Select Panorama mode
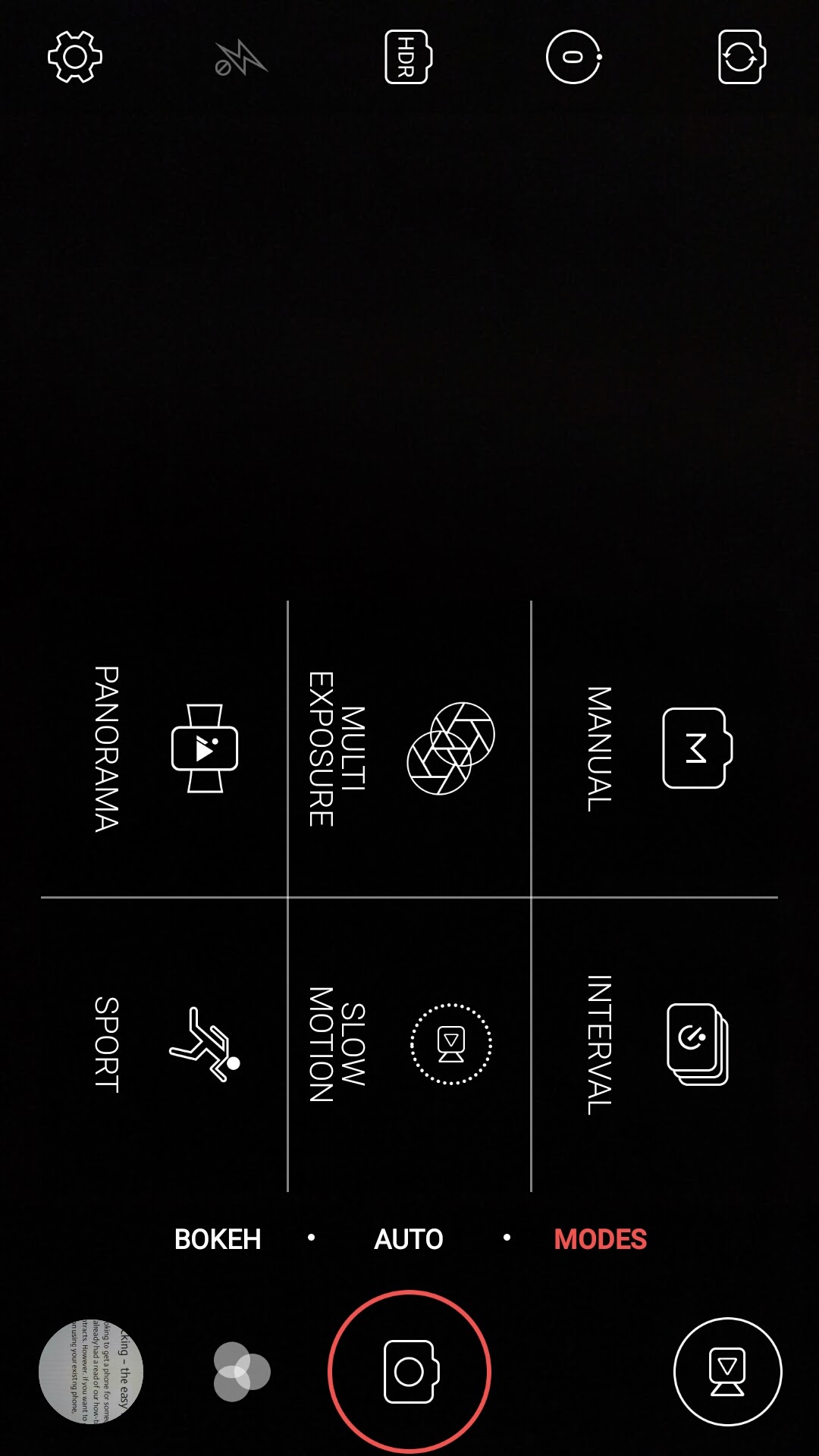Viewport: 819px width, 1456px height. tap(165, 748)
